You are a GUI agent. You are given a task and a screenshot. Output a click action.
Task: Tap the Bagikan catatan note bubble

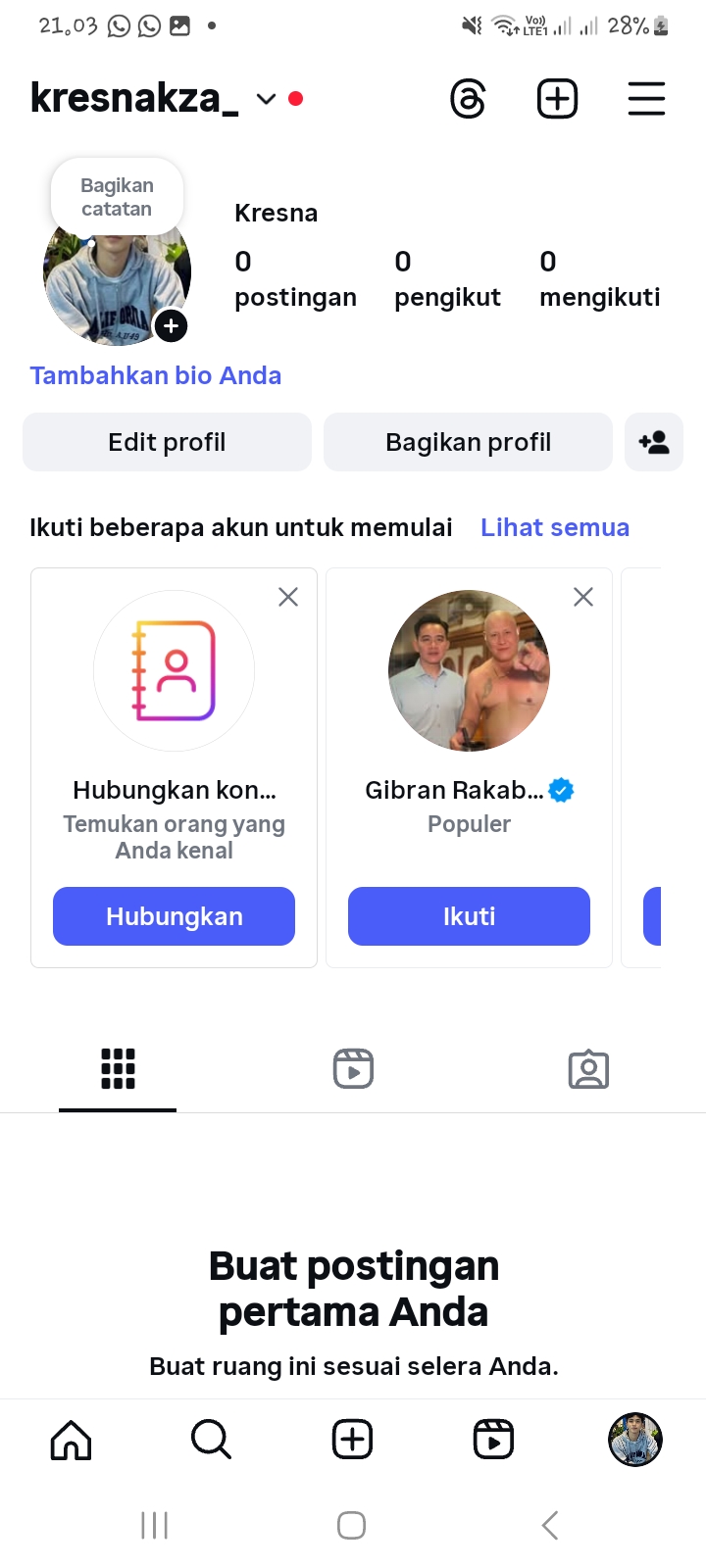(x=117, y=197)
